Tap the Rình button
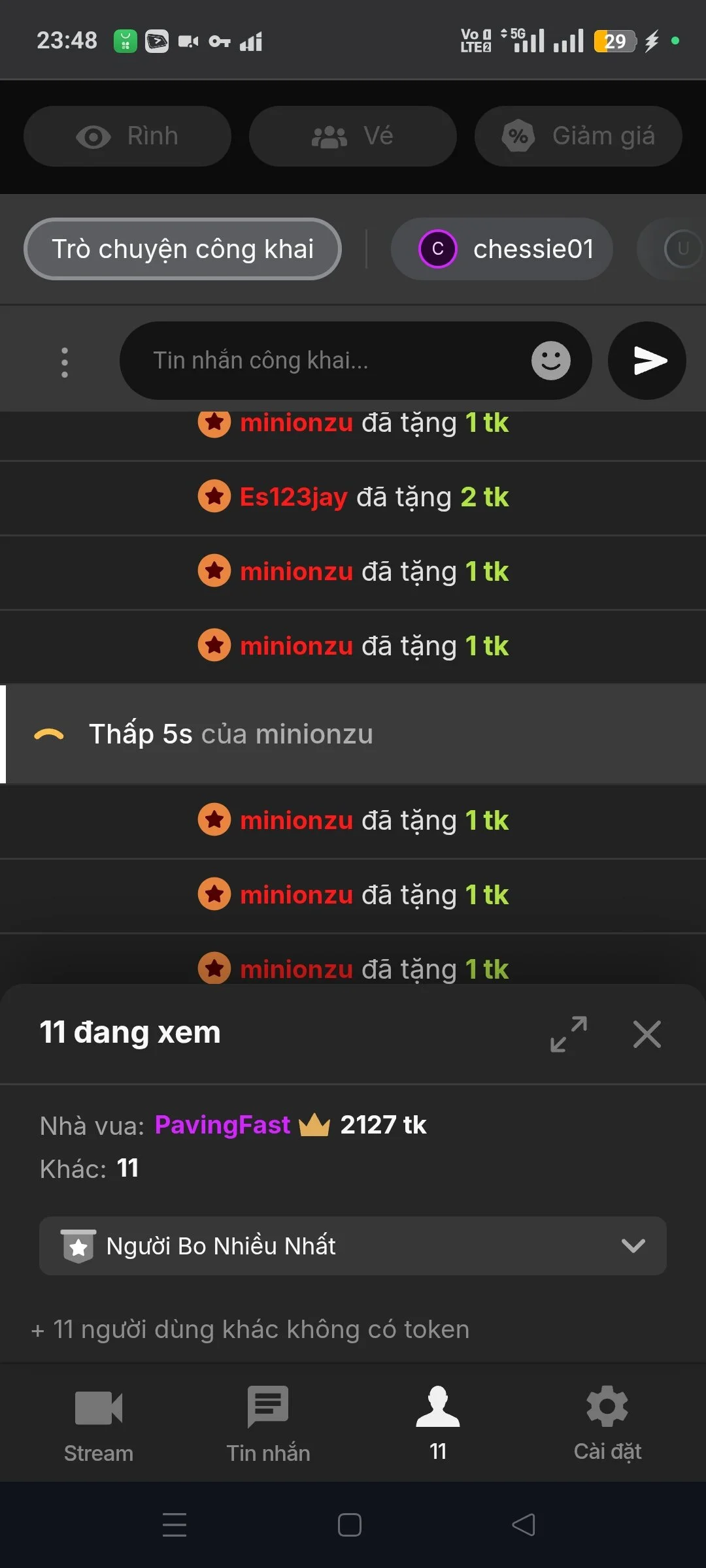706x1568 pixels. click(x=127, y=136)
